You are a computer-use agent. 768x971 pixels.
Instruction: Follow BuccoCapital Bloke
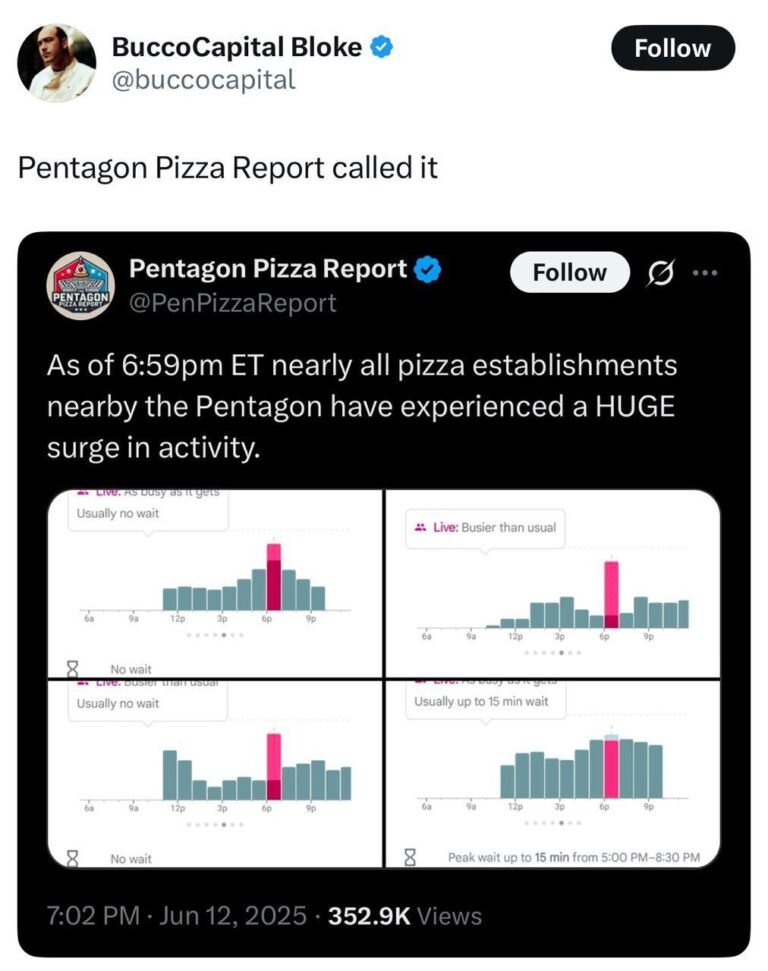click(672, 47)
